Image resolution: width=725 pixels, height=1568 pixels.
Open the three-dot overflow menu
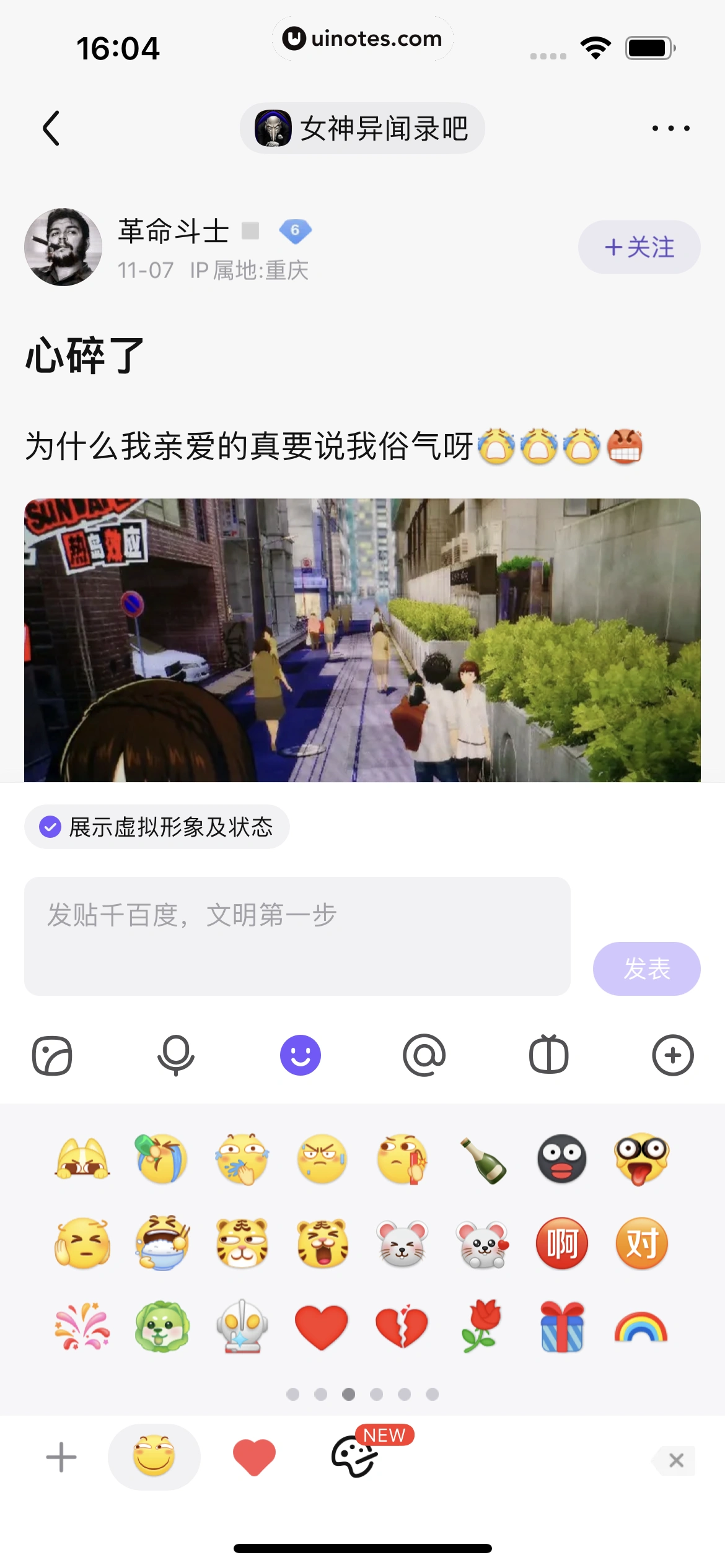670,129
